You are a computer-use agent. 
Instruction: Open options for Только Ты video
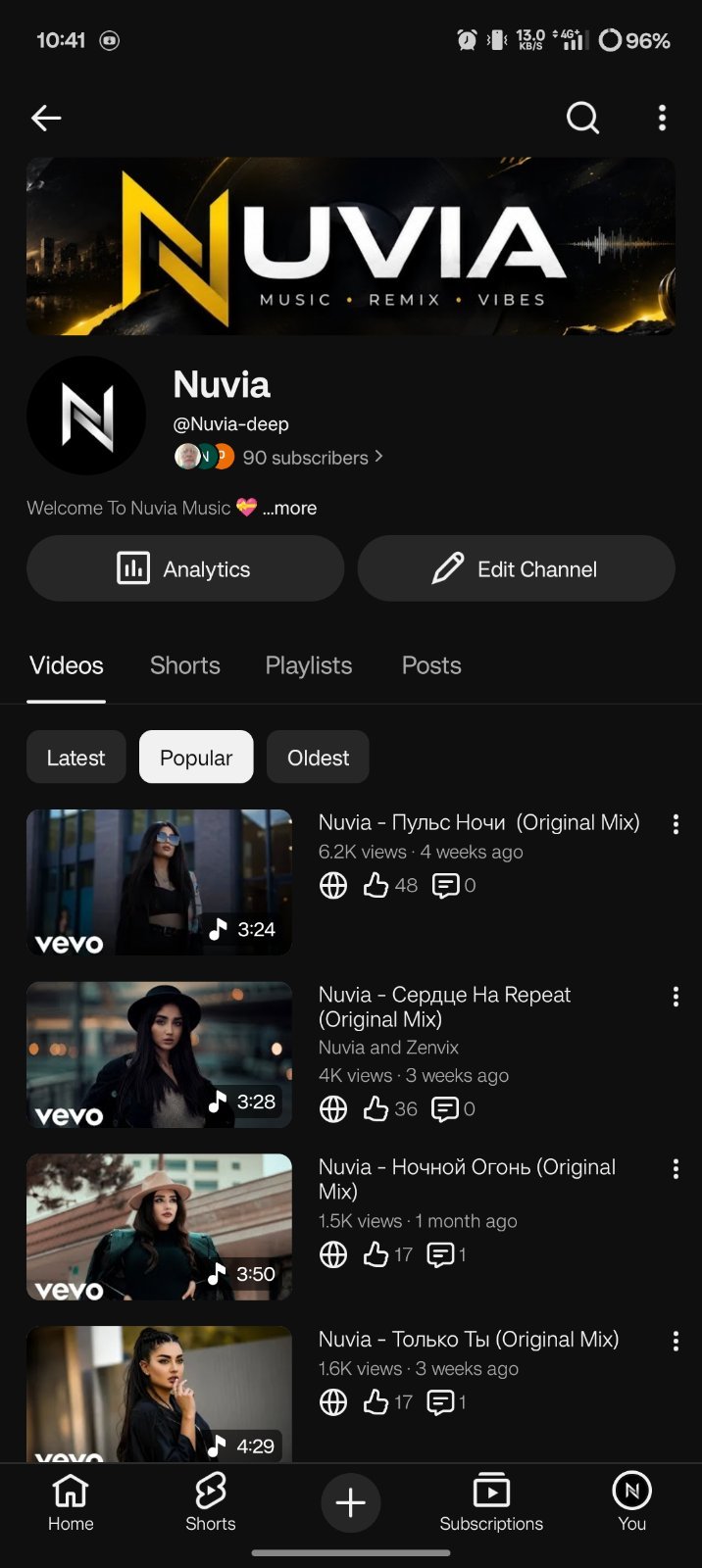click(676, 1342)
